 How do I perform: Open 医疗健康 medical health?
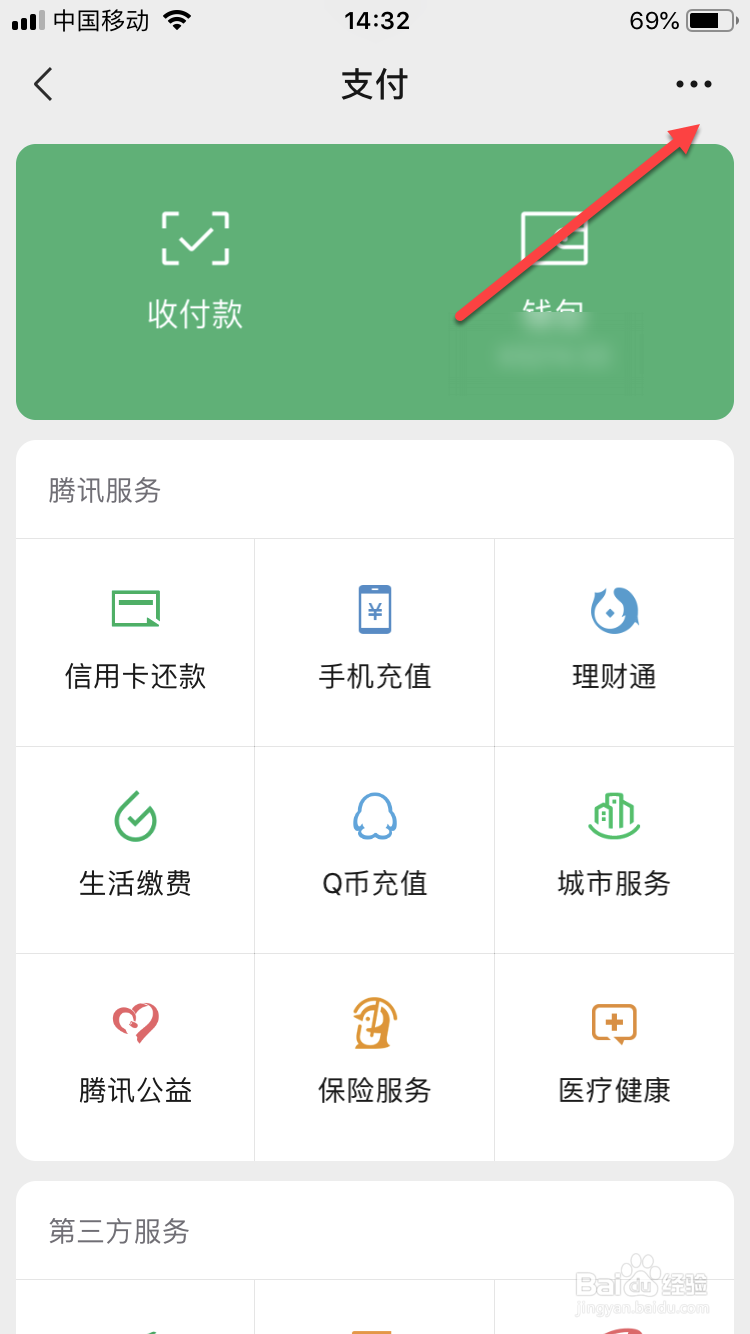pos(614,1056)
